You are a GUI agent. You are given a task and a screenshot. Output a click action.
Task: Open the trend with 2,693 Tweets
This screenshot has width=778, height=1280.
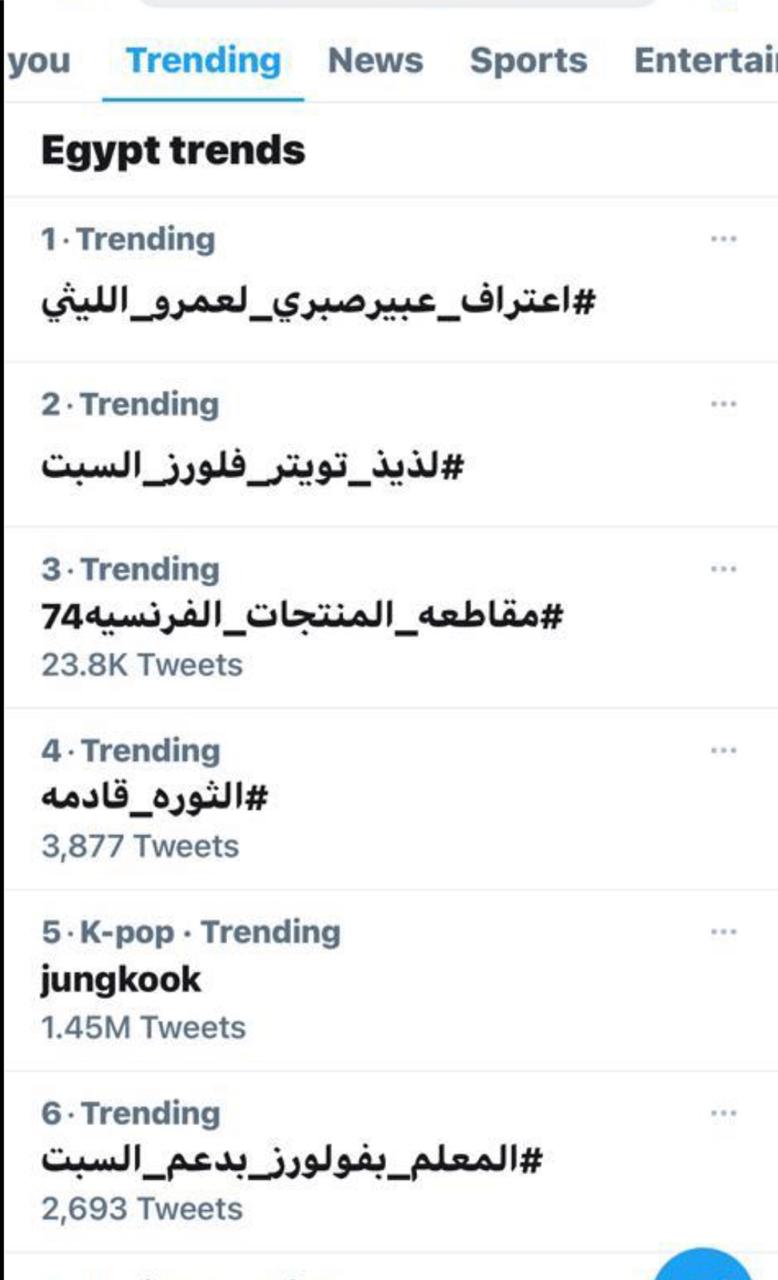point(391,1161)
